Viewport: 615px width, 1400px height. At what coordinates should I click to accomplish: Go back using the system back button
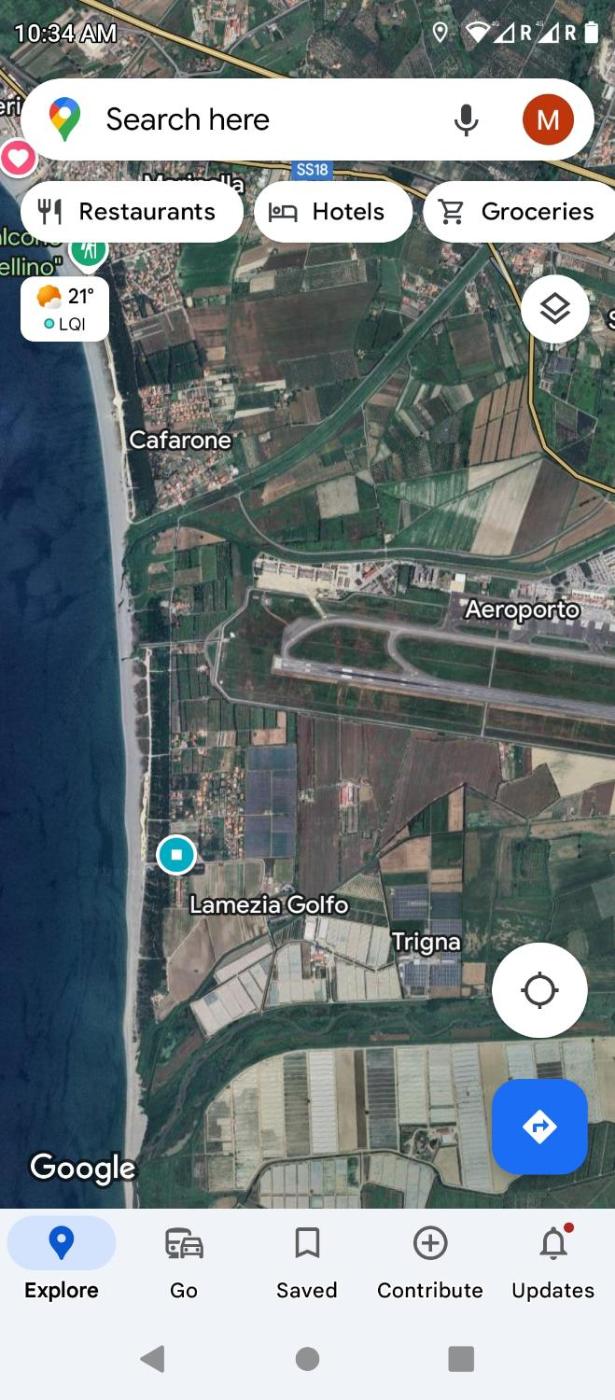click(153, 1358)
